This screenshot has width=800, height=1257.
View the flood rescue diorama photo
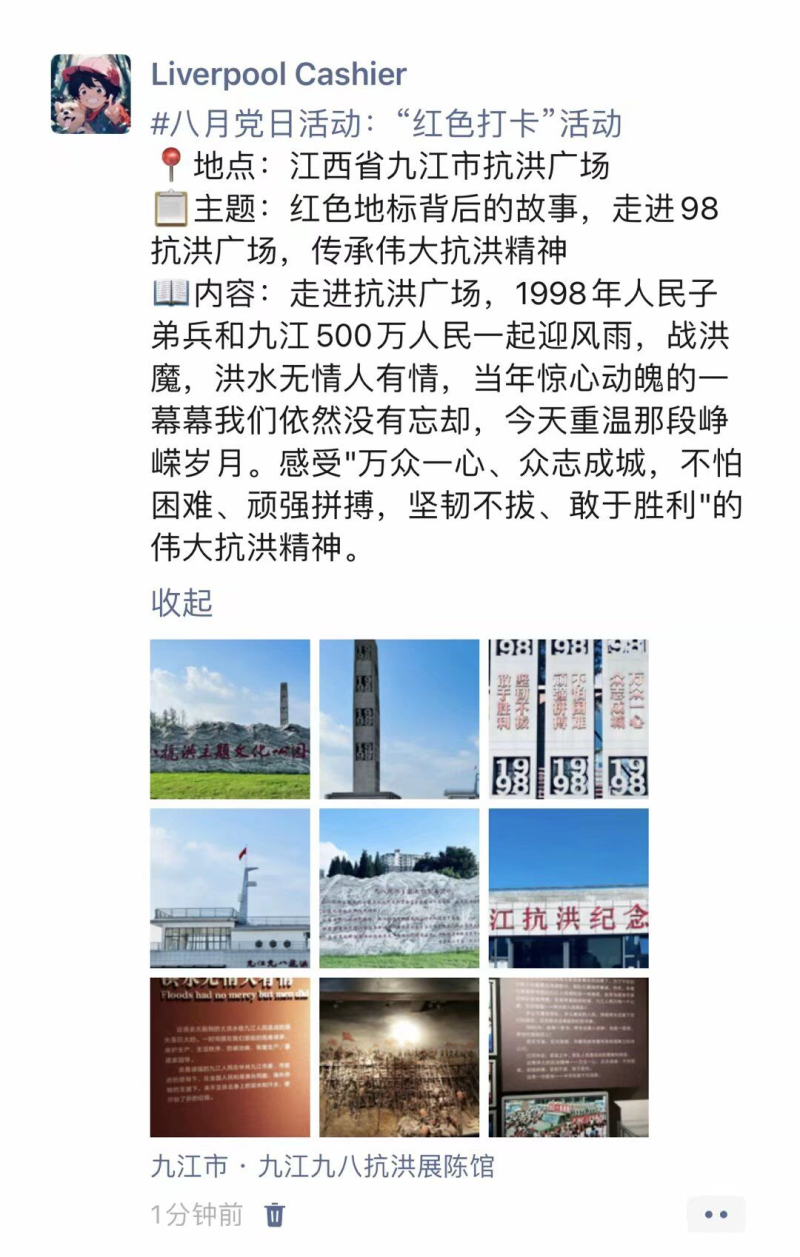pos(399,1057)
